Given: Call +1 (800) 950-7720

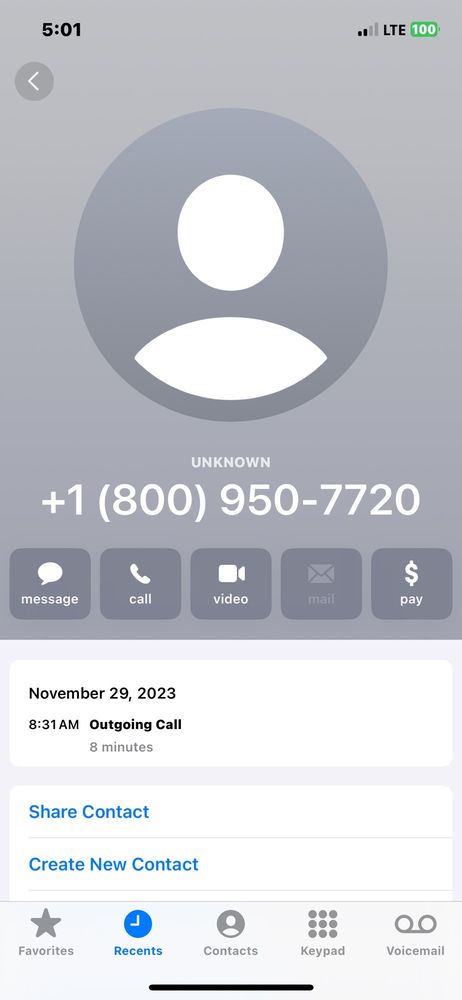Looking at the screenshot, I should click(x=140, y=584).
